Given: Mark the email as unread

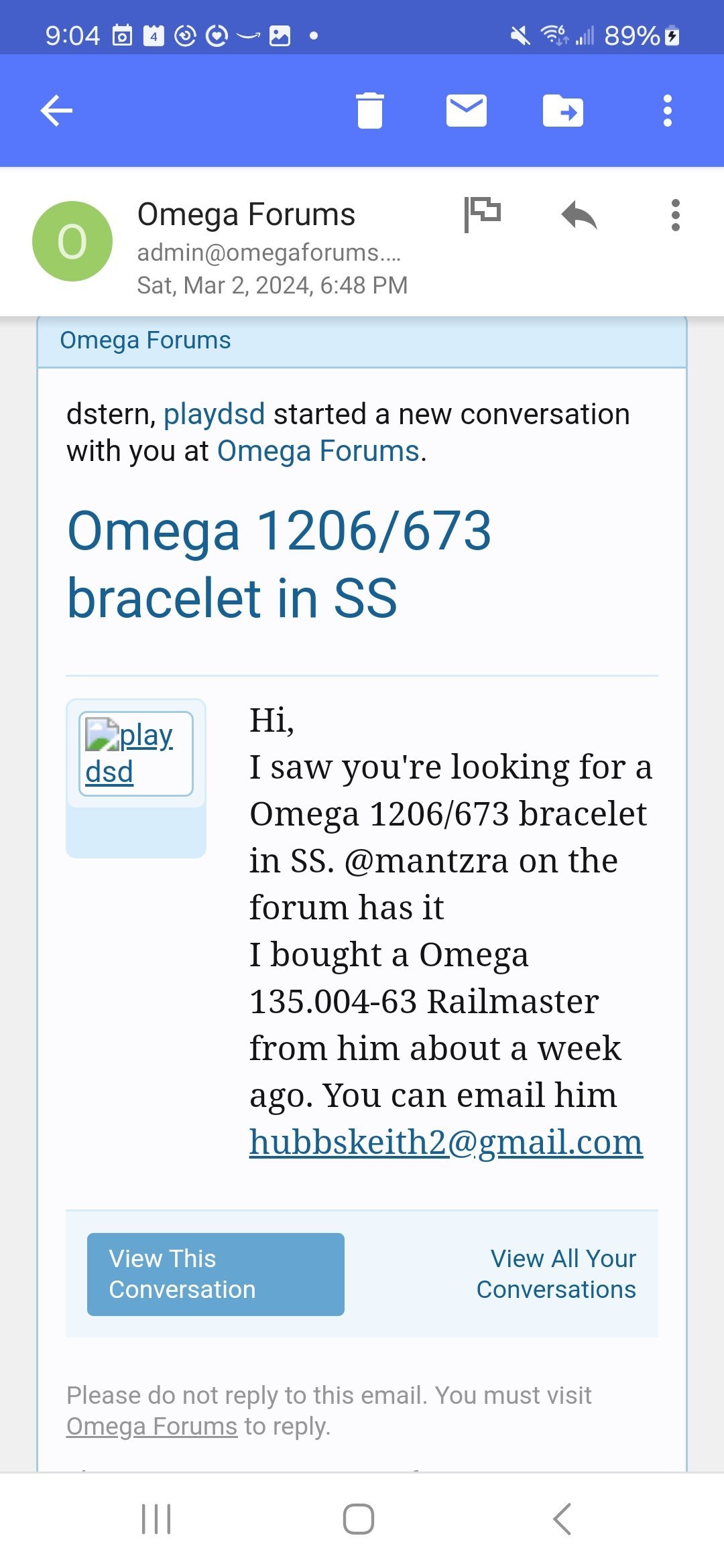Looking at the screenshot, I should click(x=466, y=111).
